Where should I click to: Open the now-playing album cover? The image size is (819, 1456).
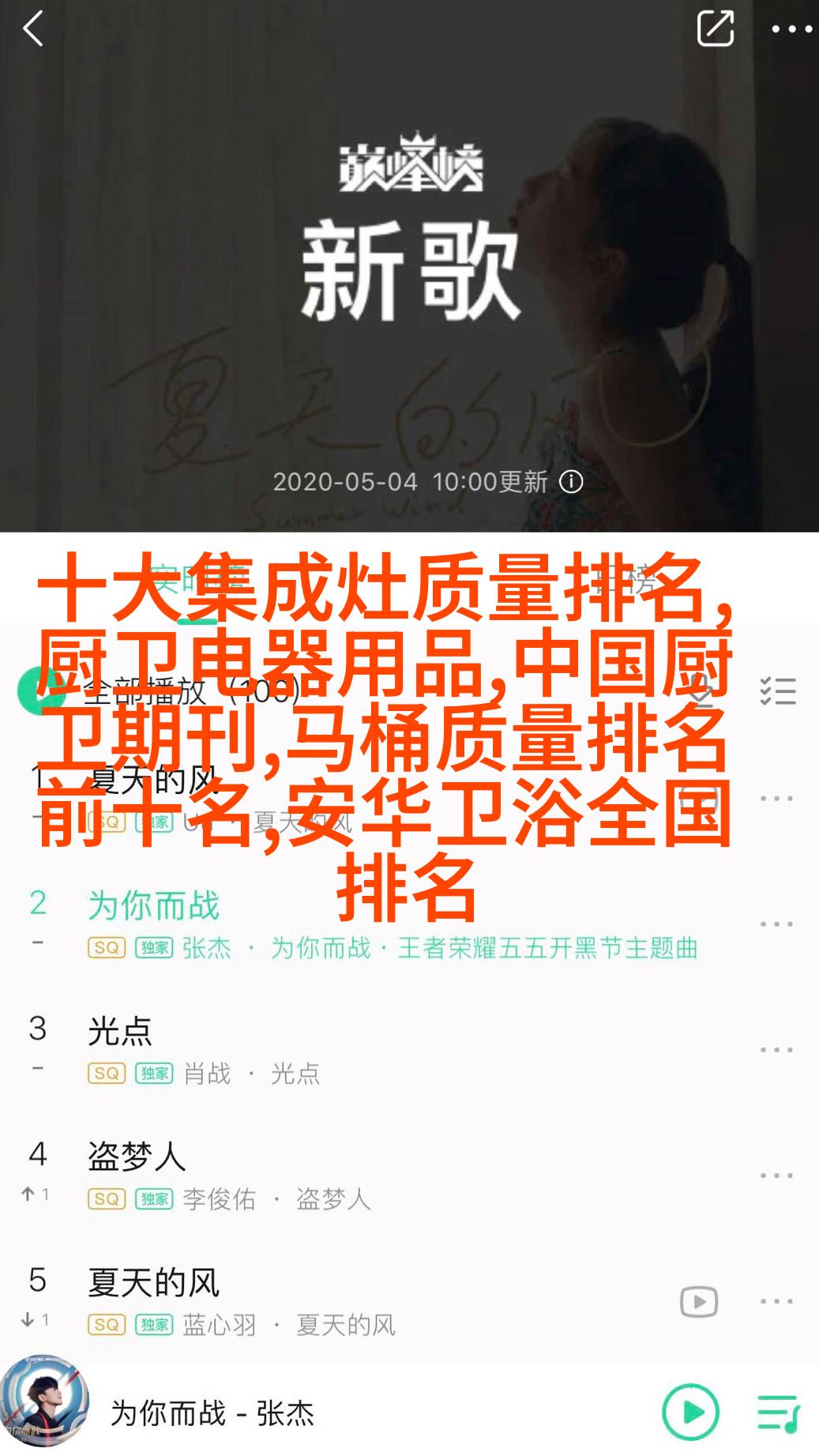tap(45, 1402)
